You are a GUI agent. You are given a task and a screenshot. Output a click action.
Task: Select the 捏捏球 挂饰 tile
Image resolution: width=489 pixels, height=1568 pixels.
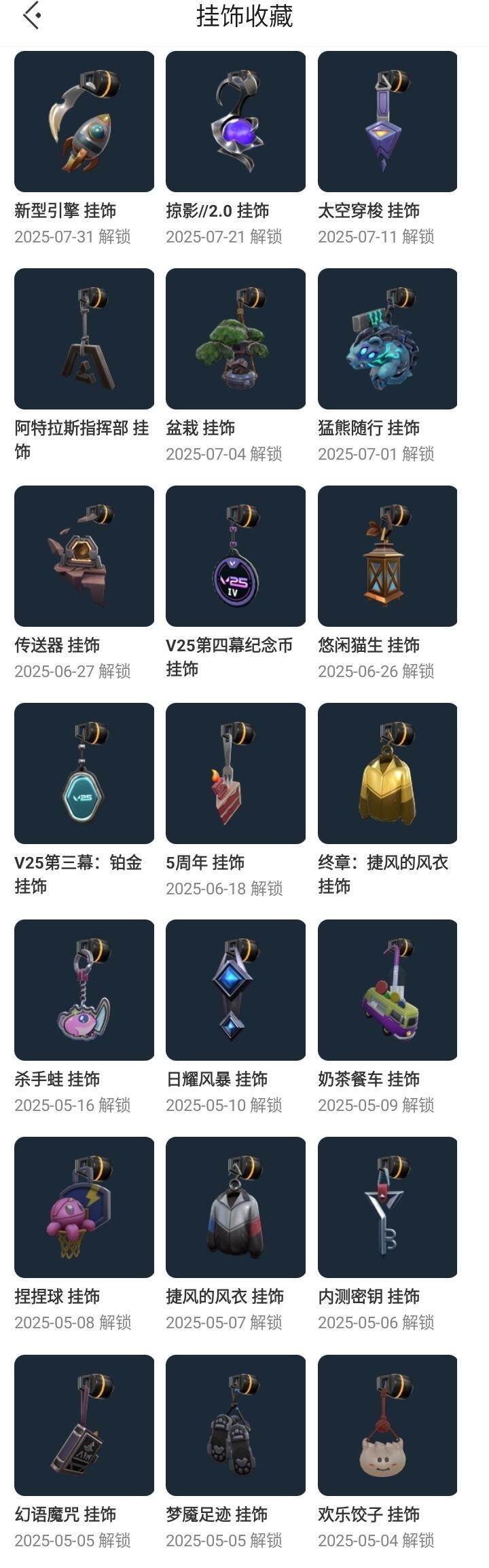[x=84, y=1207]
